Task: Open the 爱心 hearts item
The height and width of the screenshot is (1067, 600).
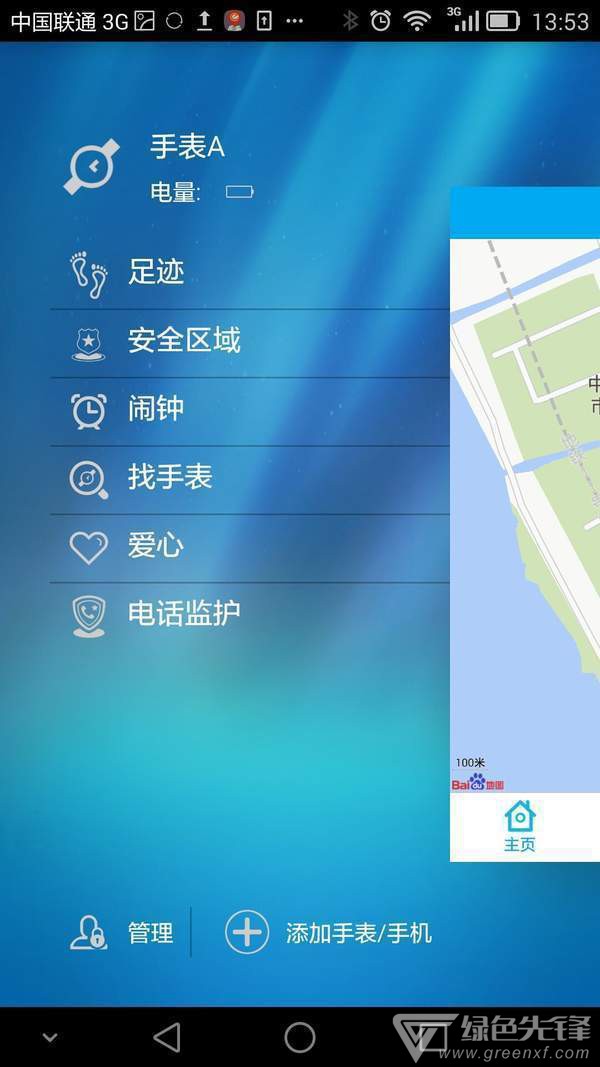Action: [x=156, y=545]
